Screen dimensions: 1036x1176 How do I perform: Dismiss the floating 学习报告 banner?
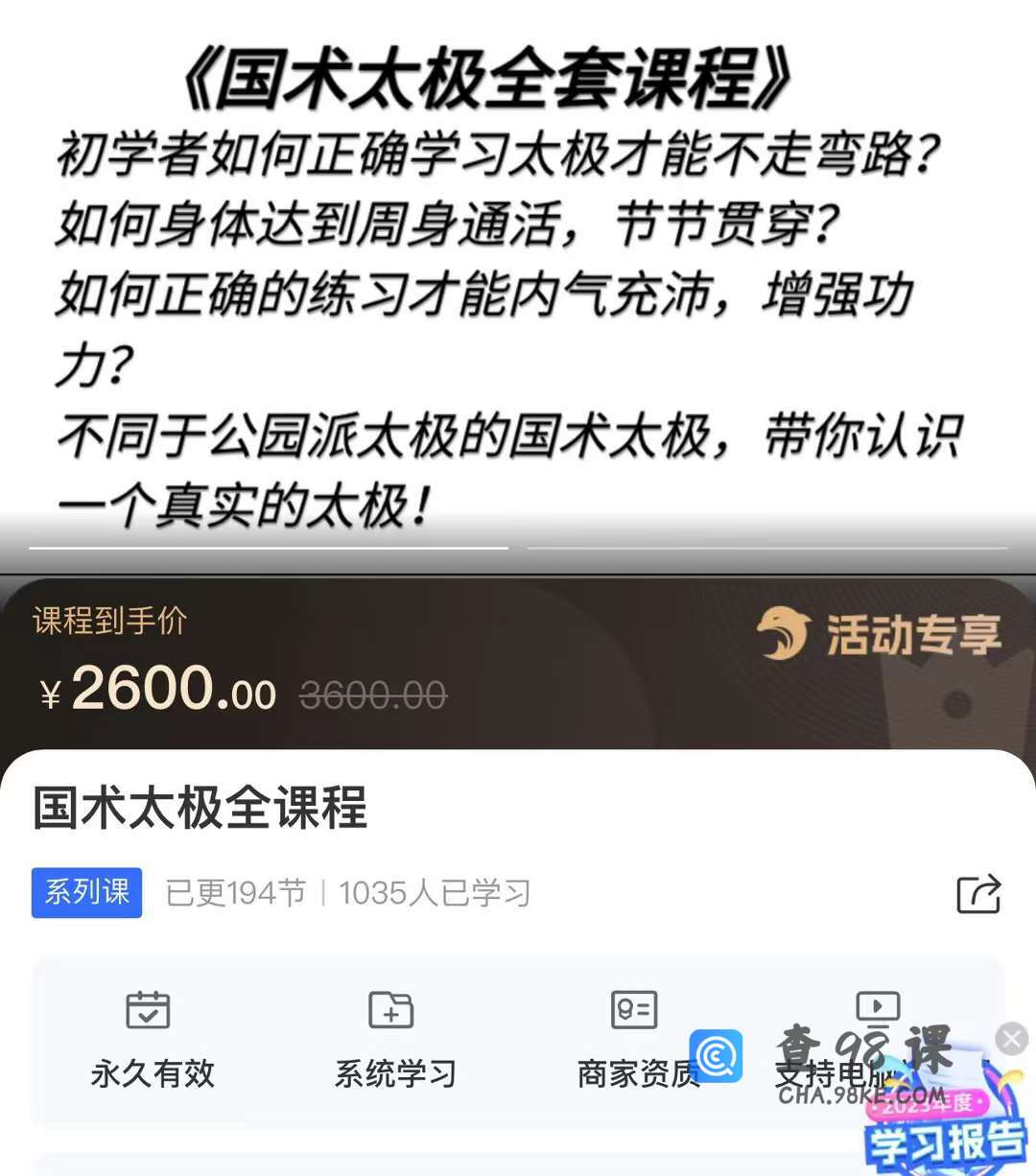[x=1011, y=1039]
